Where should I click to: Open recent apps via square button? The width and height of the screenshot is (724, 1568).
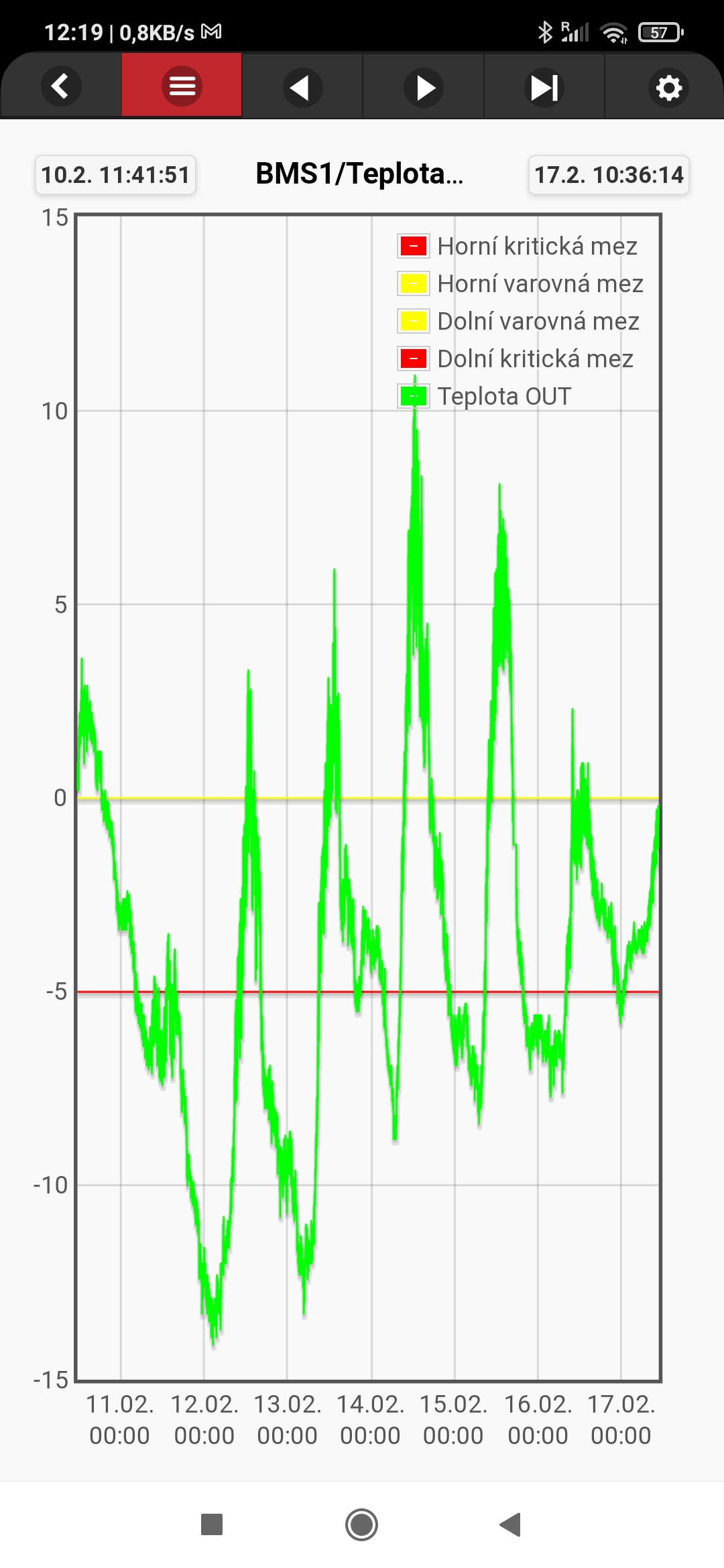(x=212, y=1524)
